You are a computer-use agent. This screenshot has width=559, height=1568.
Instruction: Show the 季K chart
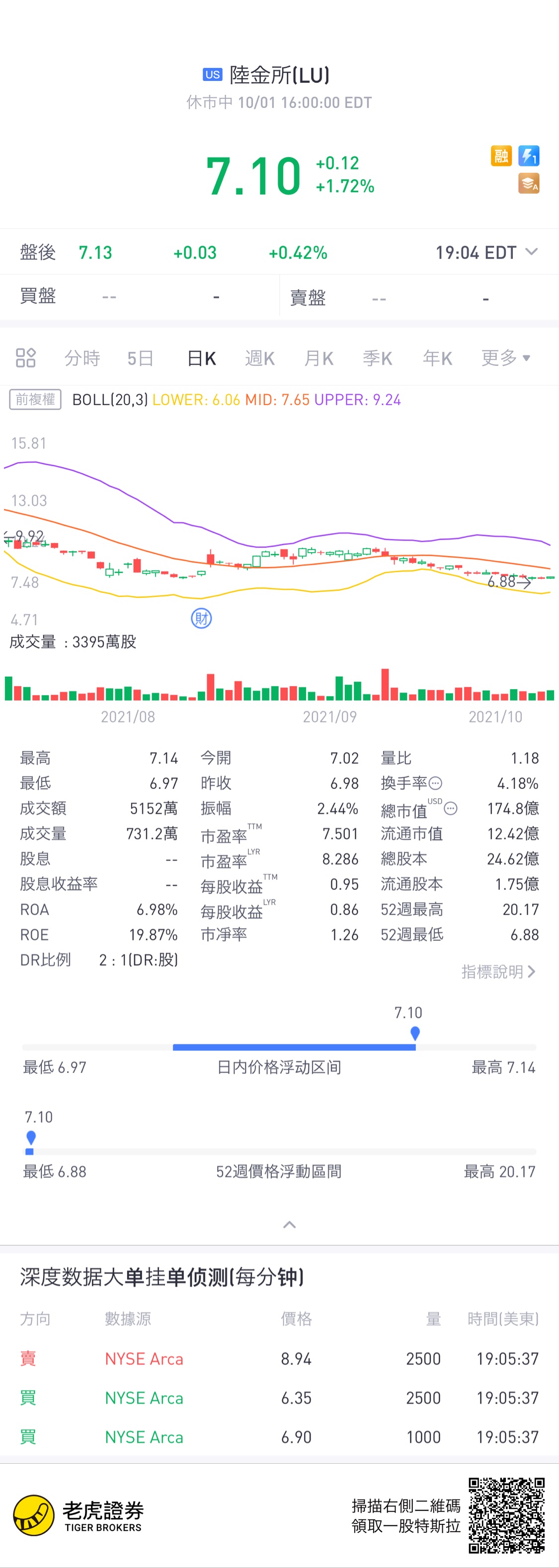click(378, 358)
